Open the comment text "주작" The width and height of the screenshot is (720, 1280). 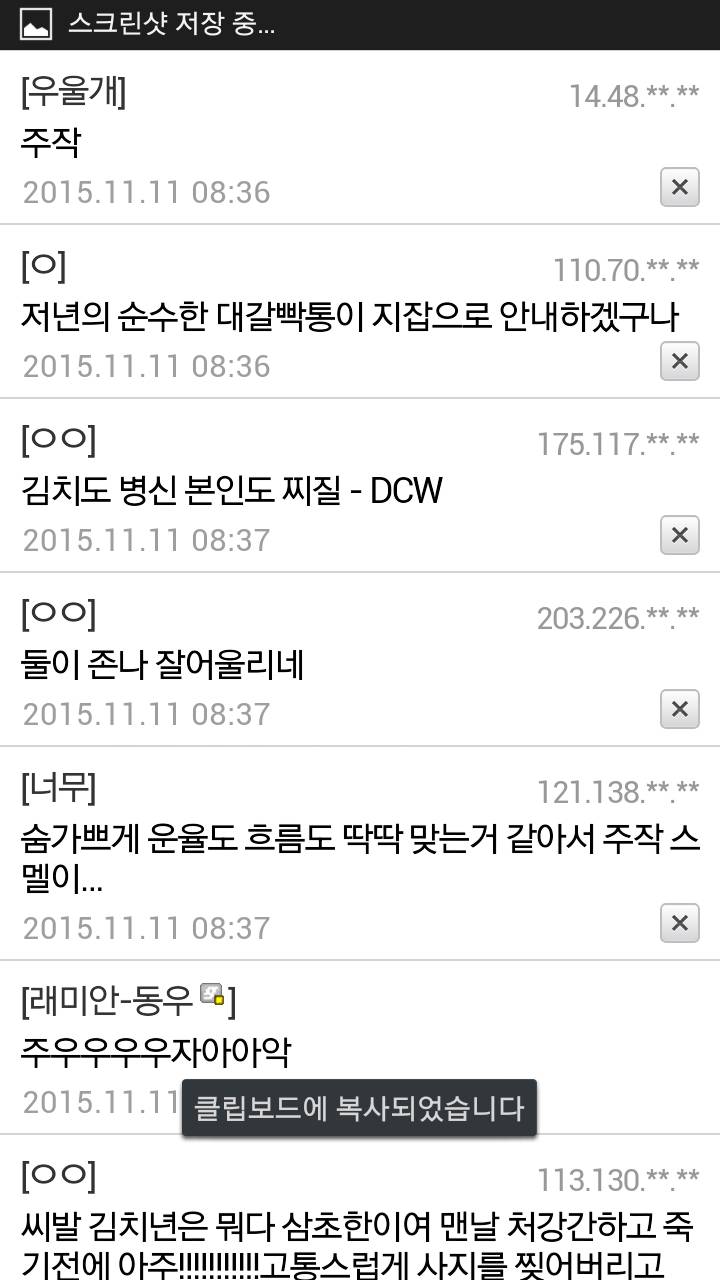pyautogui.click(x=47, y=143)
